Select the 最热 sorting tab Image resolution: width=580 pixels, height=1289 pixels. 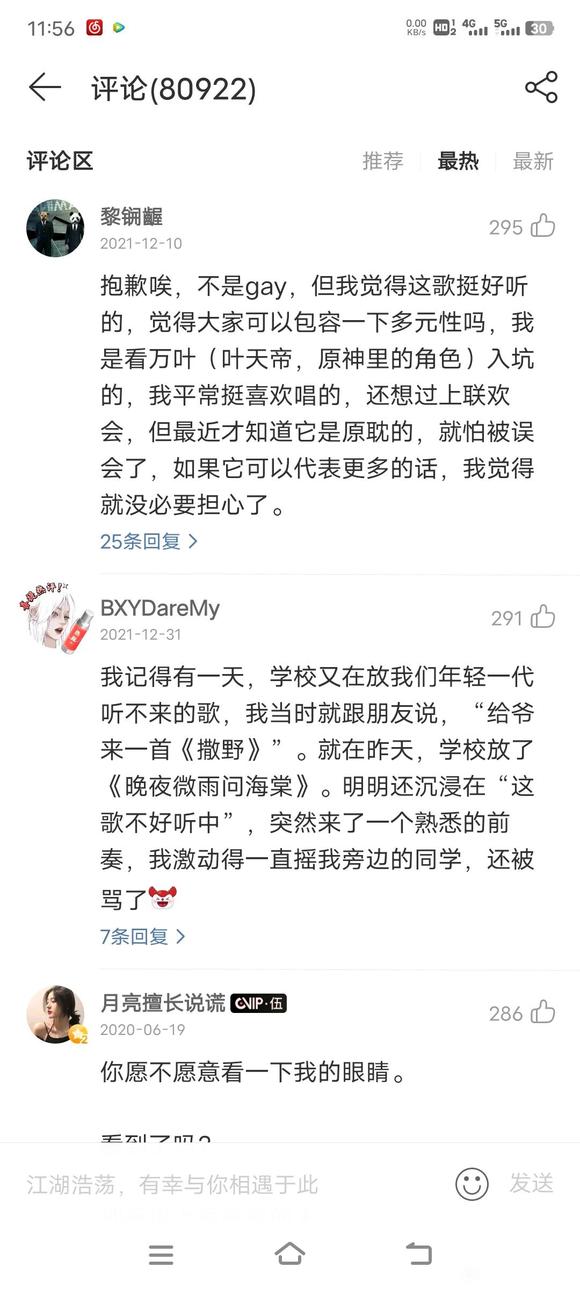tap(458, 161)
